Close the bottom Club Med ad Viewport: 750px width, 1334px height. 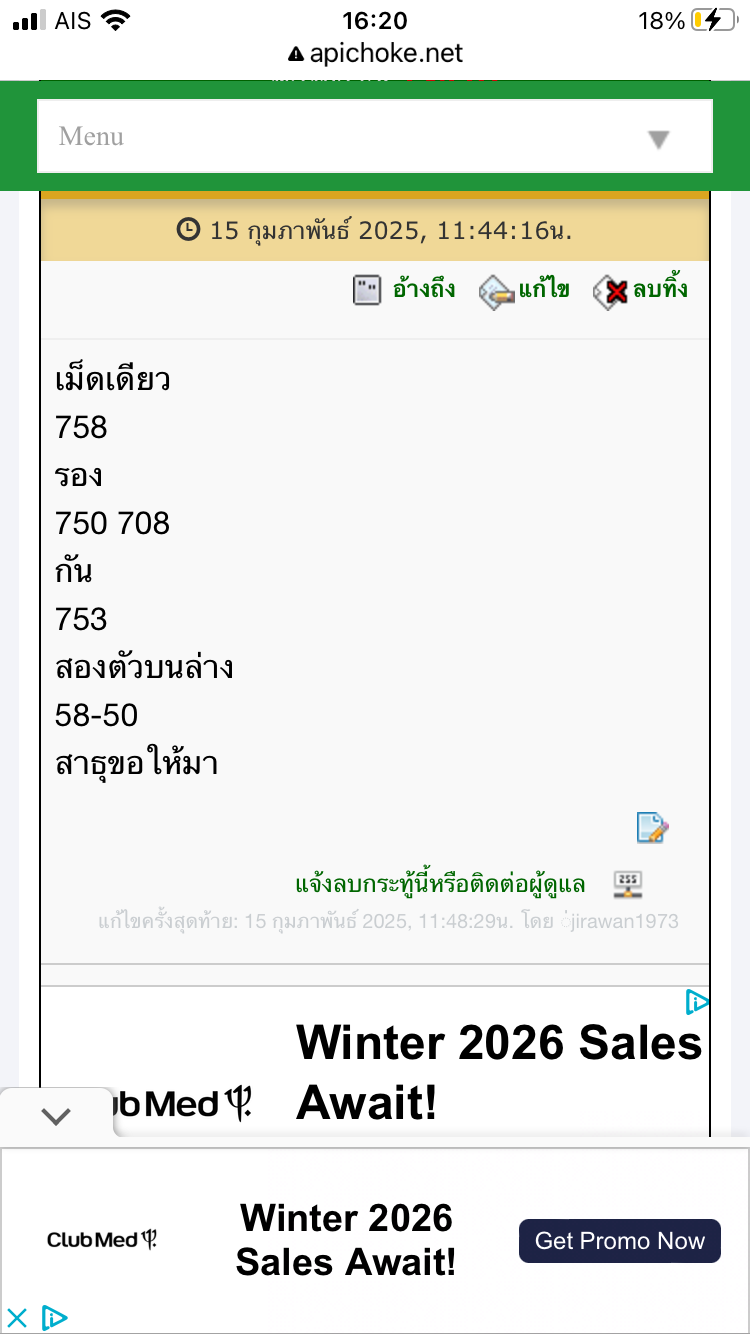[x=16, y=1316]
